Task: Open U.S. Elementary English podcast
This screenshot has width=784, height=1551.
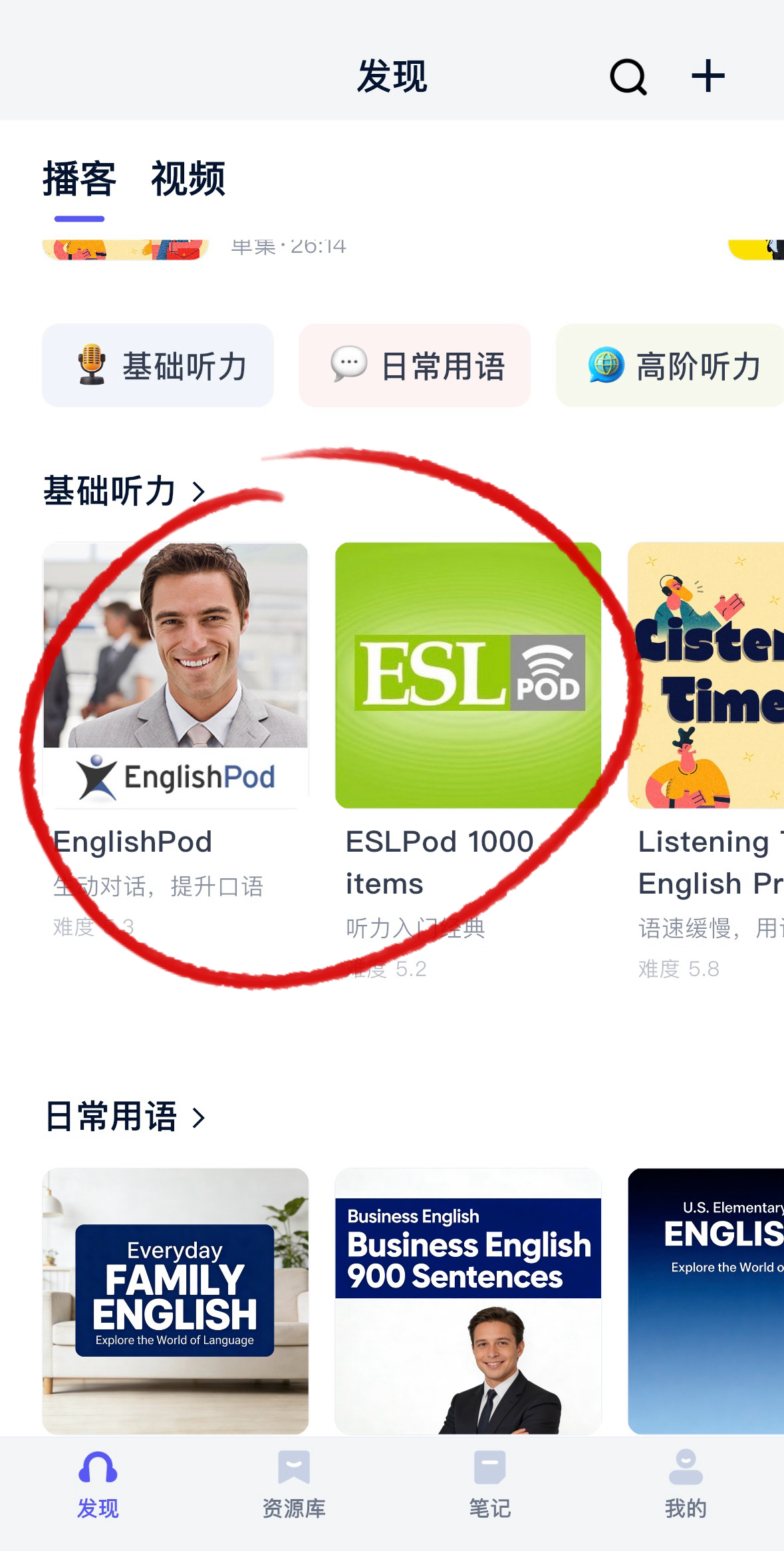Action: click(706, 1301)
